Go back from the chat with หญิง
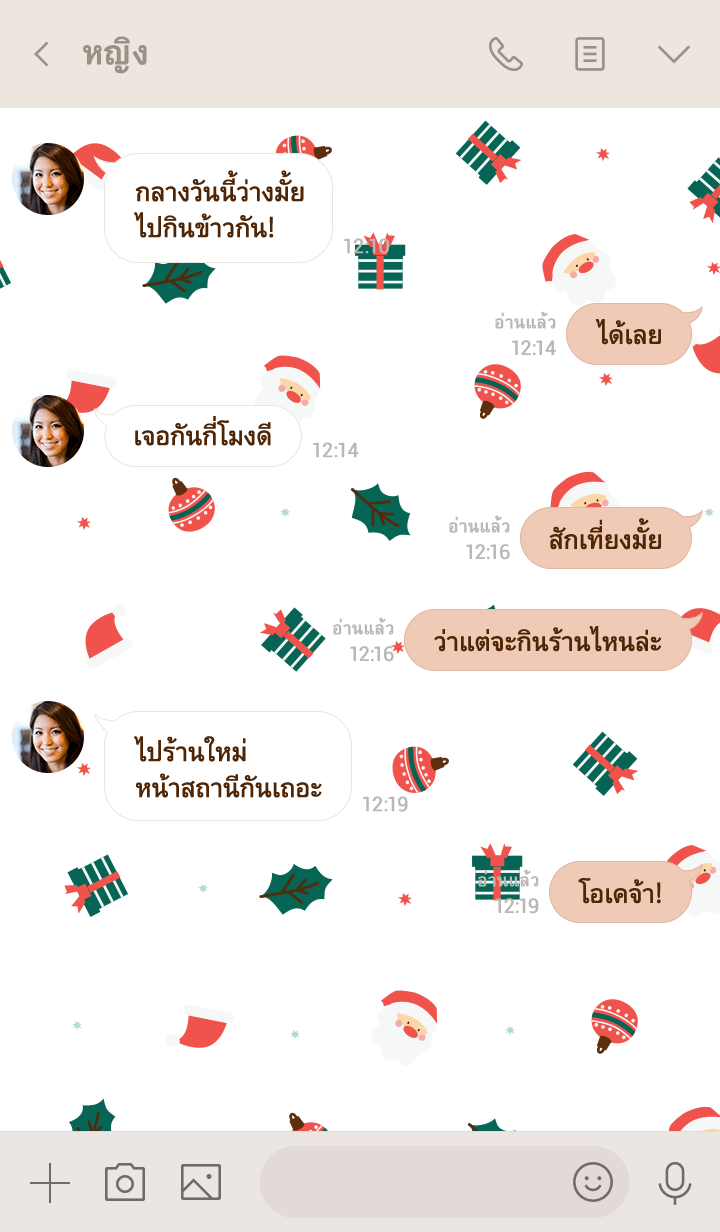Screen dimensions: 720x1232 (41, 54)
